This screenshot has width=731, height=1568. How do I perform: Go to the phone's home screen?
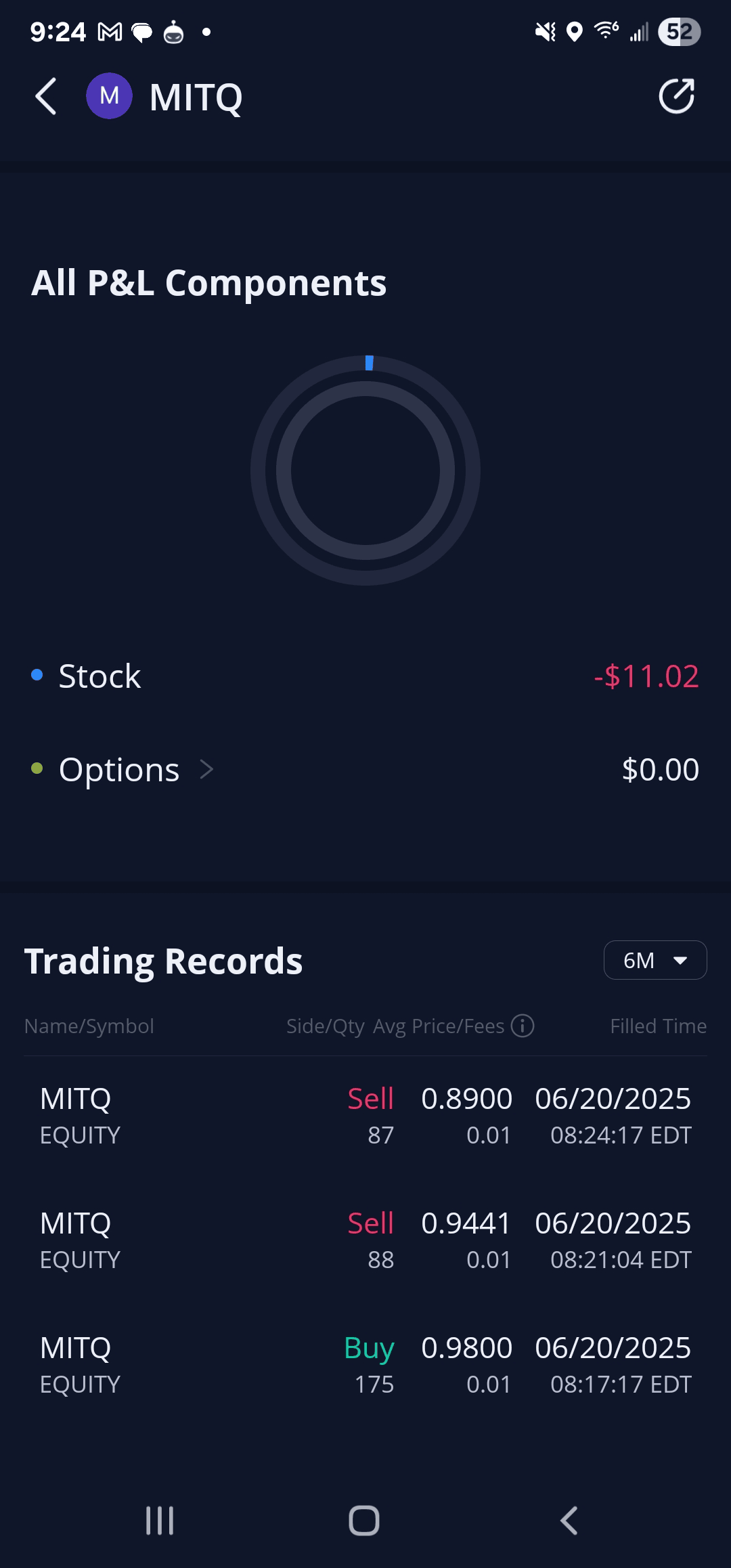364,1521
